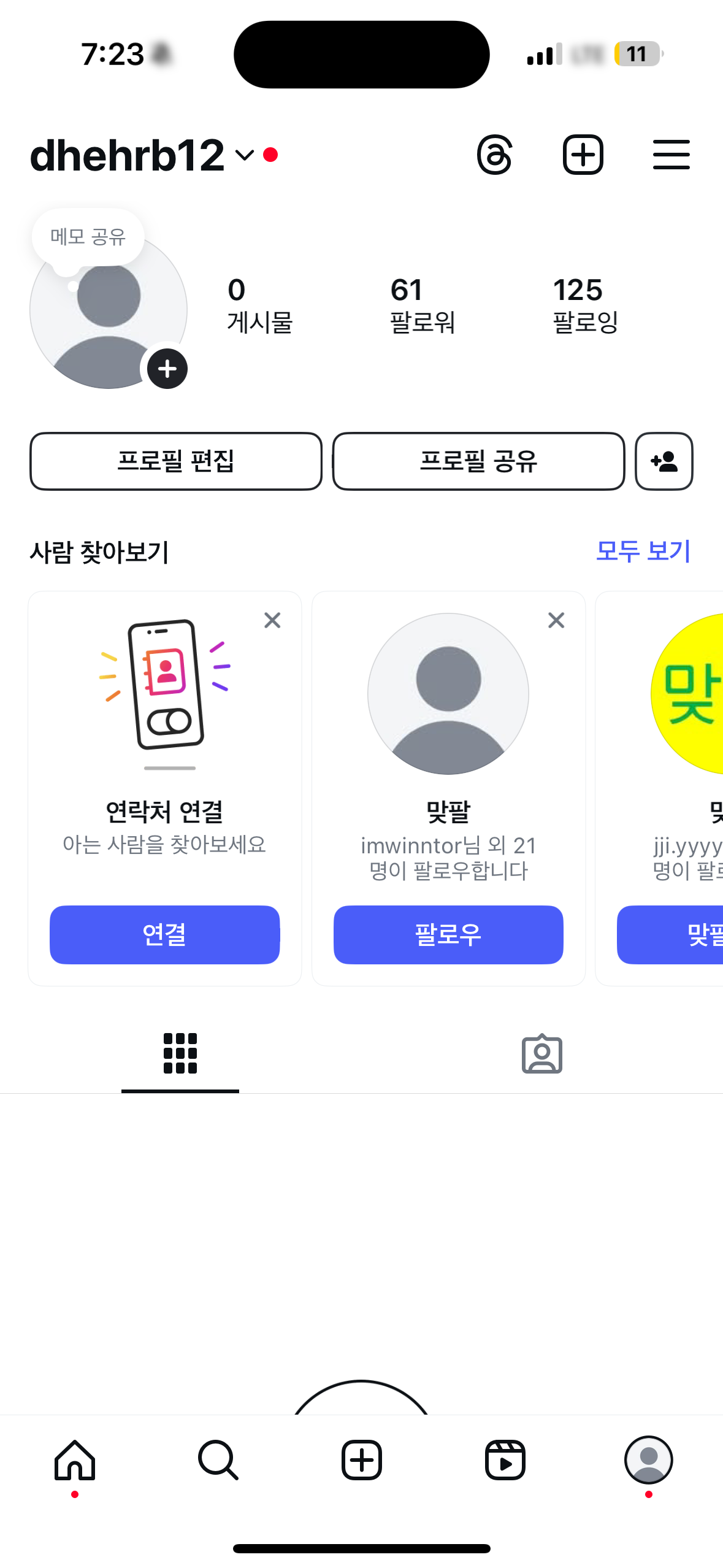Open the hamburger menu
The image size is (723, 1568).
671,155
